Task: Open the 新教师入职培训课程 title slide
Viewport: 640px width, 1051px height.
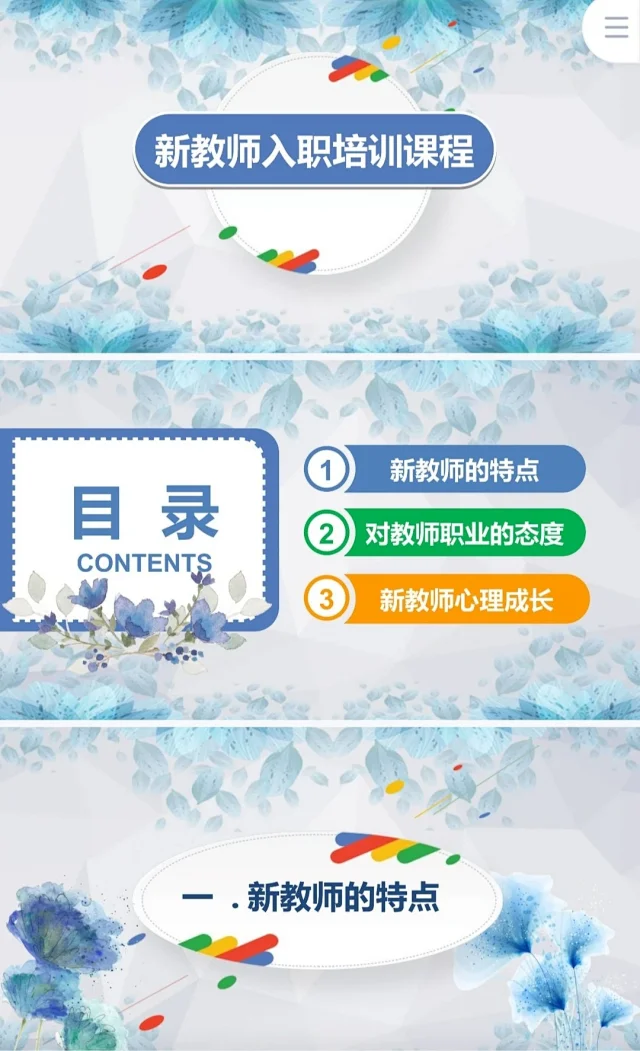Action: pyautogui.click(x=318, y=175)
